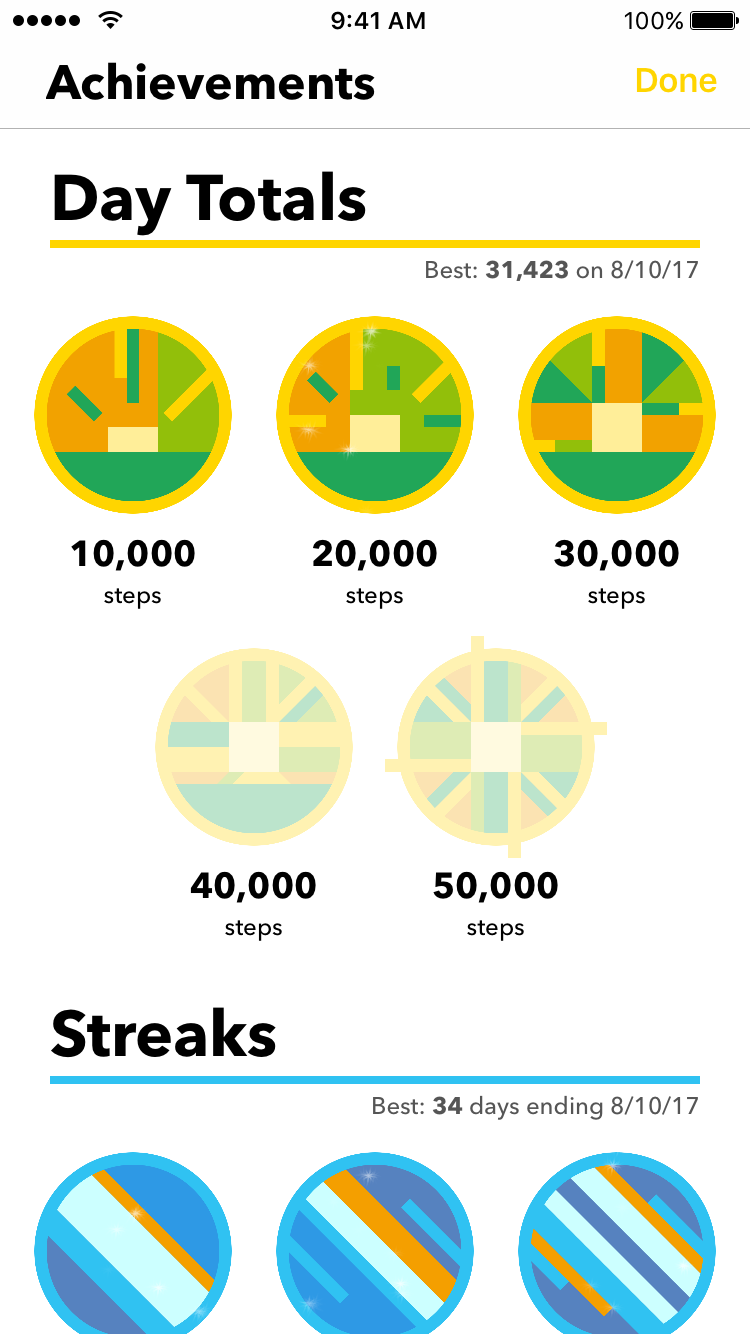Screen dimensions: 750x1334
Task: View the 20,000 steps achievement badge
Action: (x=375, y=414)
